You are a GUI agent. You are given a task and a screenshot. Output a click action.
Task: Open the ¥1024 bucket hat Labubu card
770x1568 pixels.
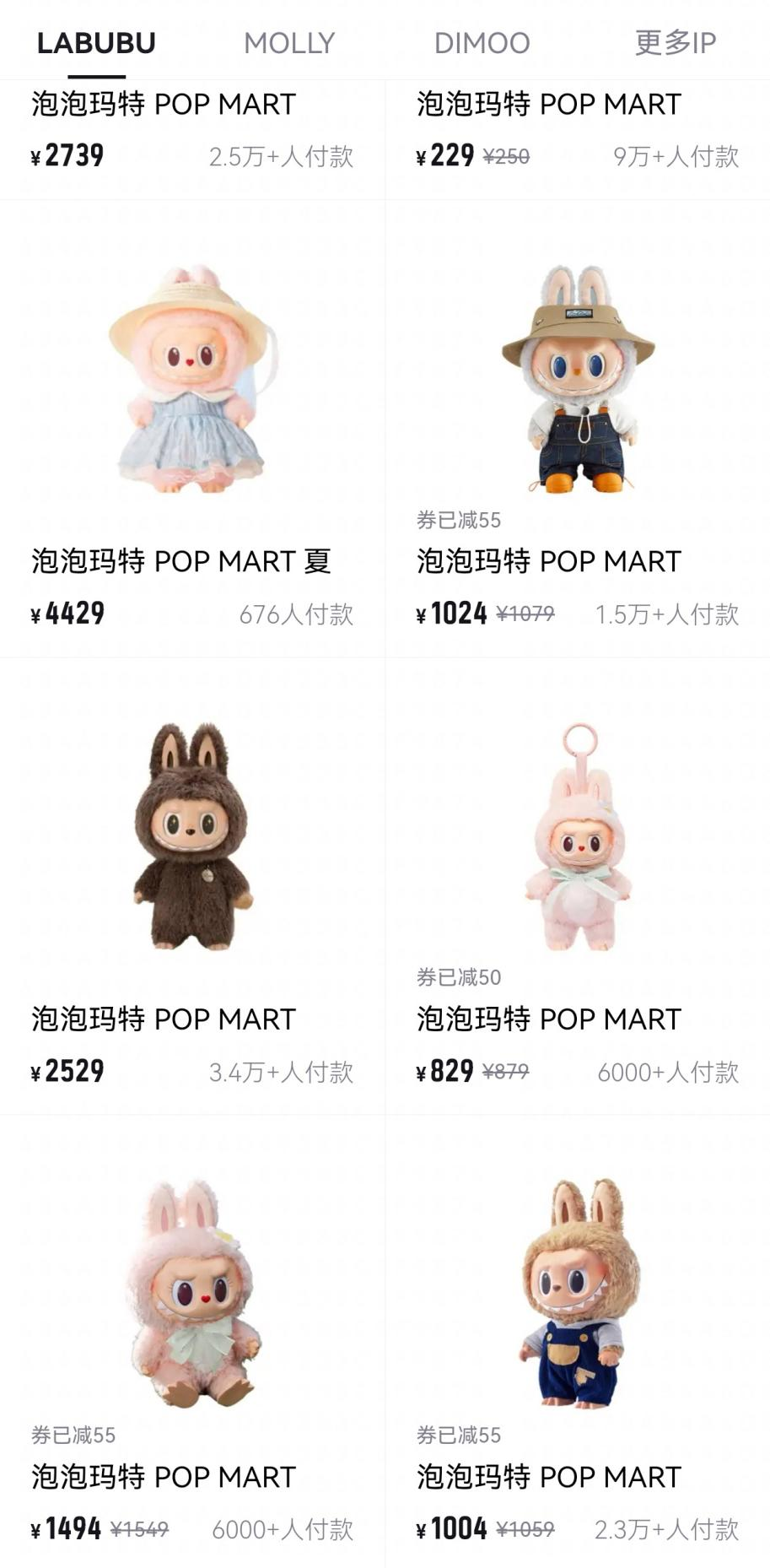pos(578,380)
